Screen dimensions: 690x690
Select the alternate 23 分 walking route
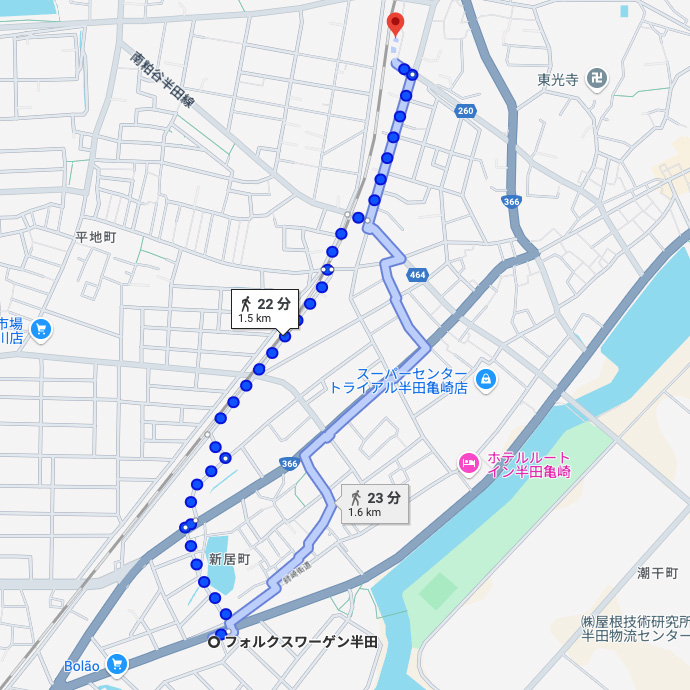[x=375, y=503]
